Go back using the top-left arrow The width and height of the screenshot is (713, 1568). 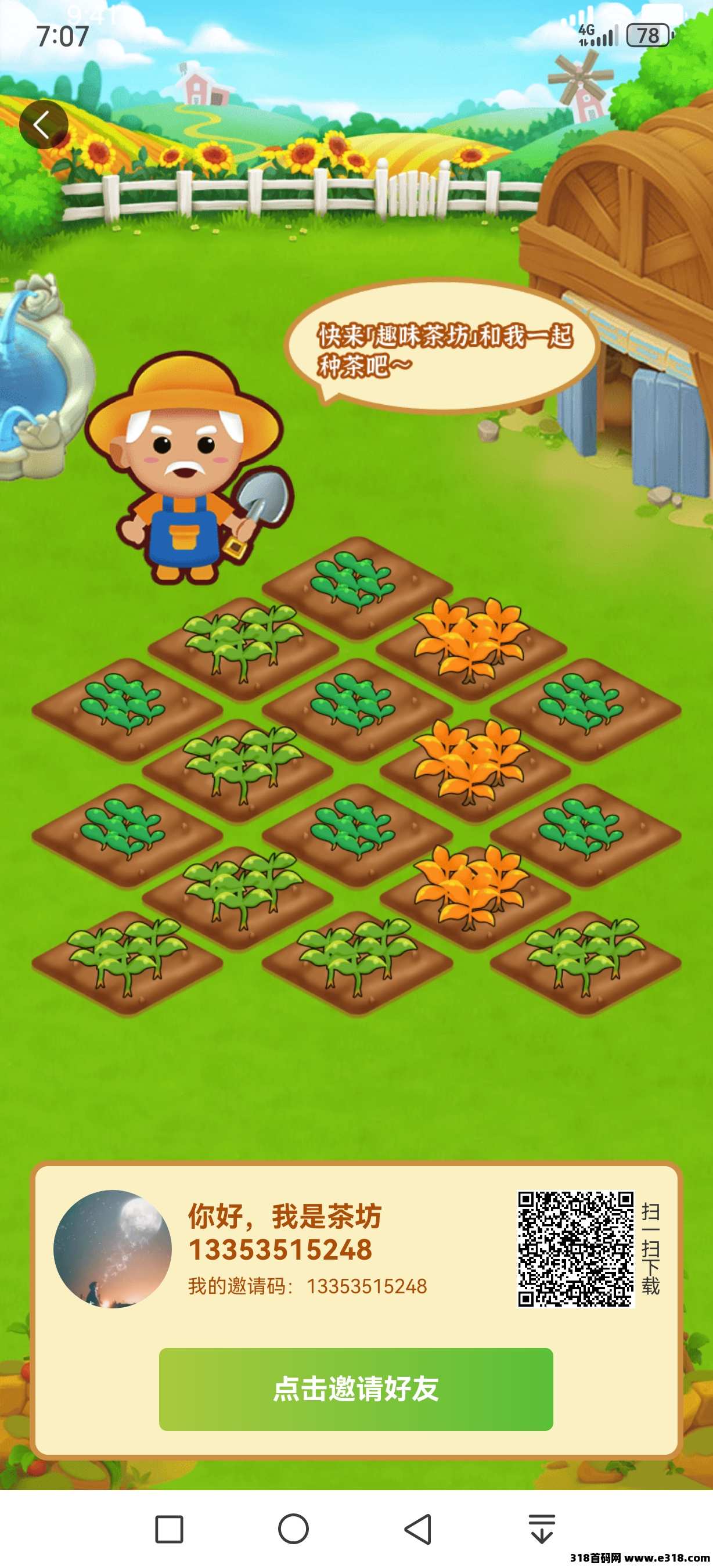[43, 125]
